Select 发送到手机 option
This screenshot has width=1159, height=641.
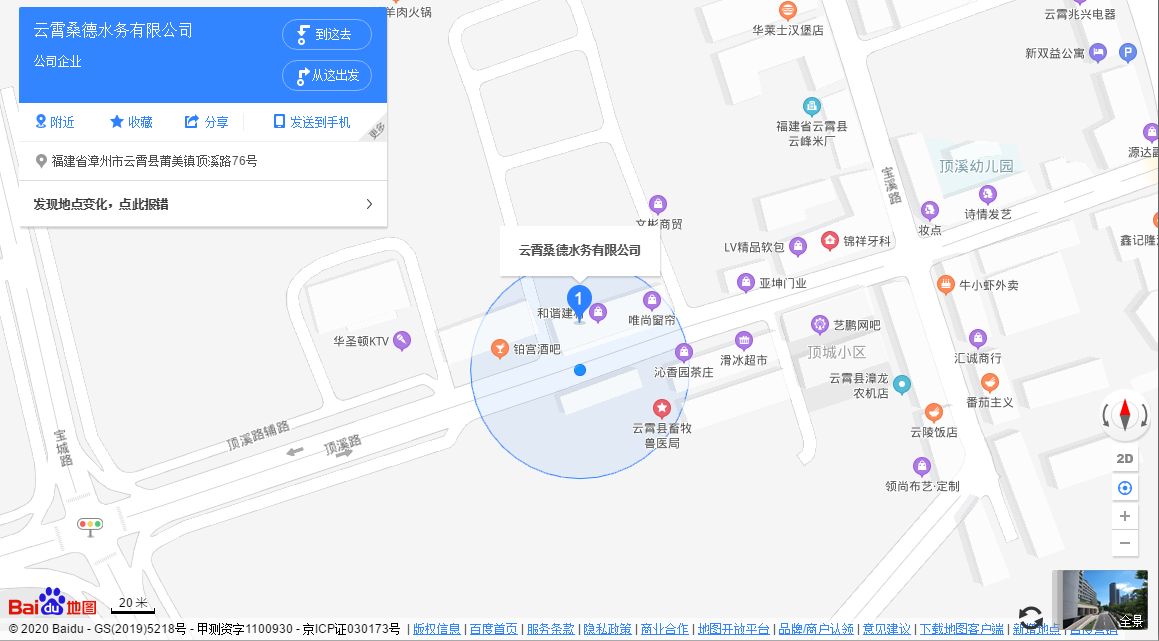pyautogui.click(x=312, y=122)
